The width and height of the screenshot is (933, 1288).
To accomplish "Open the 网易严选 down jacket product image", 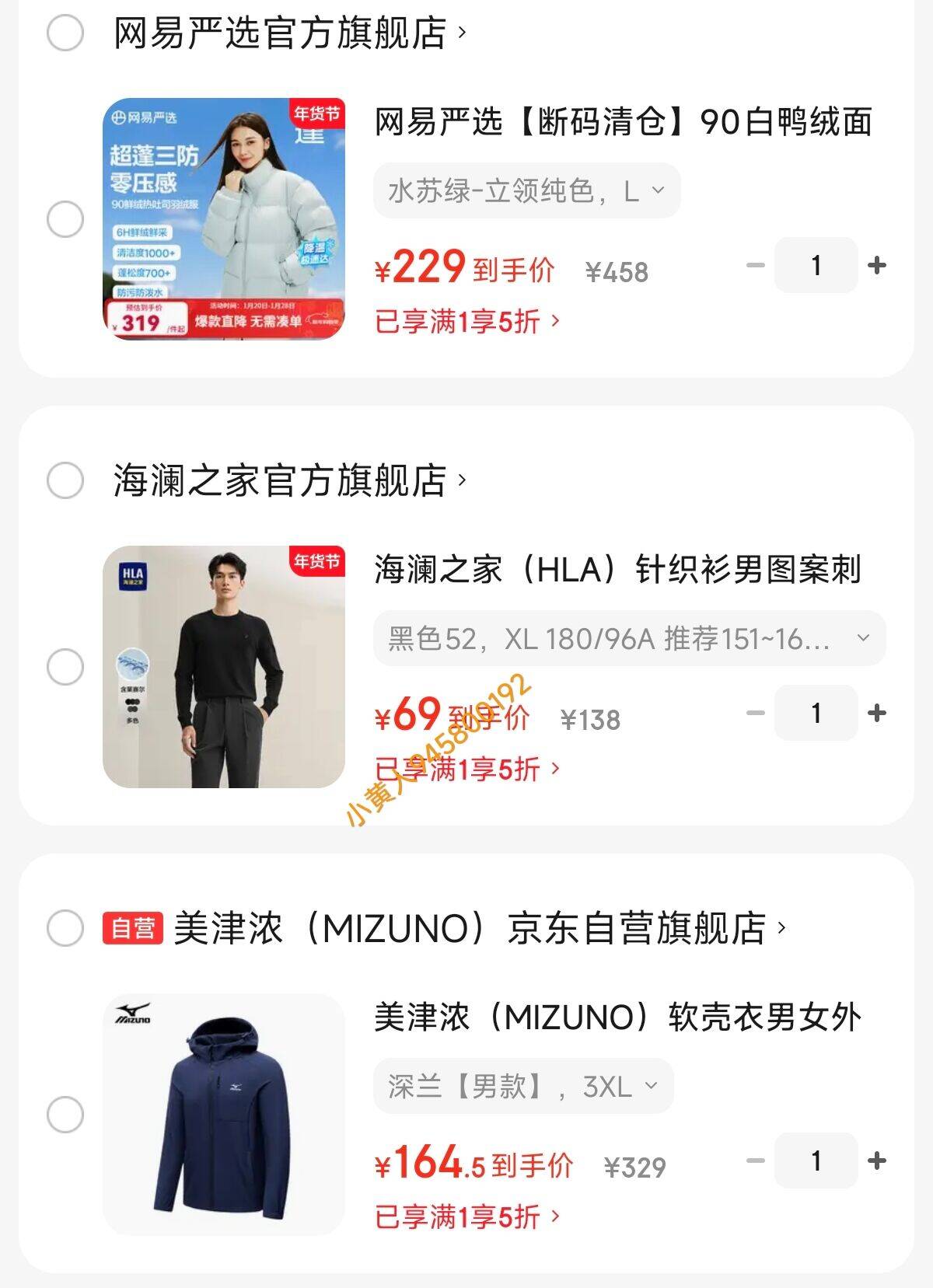I will (x=224, y=218).
